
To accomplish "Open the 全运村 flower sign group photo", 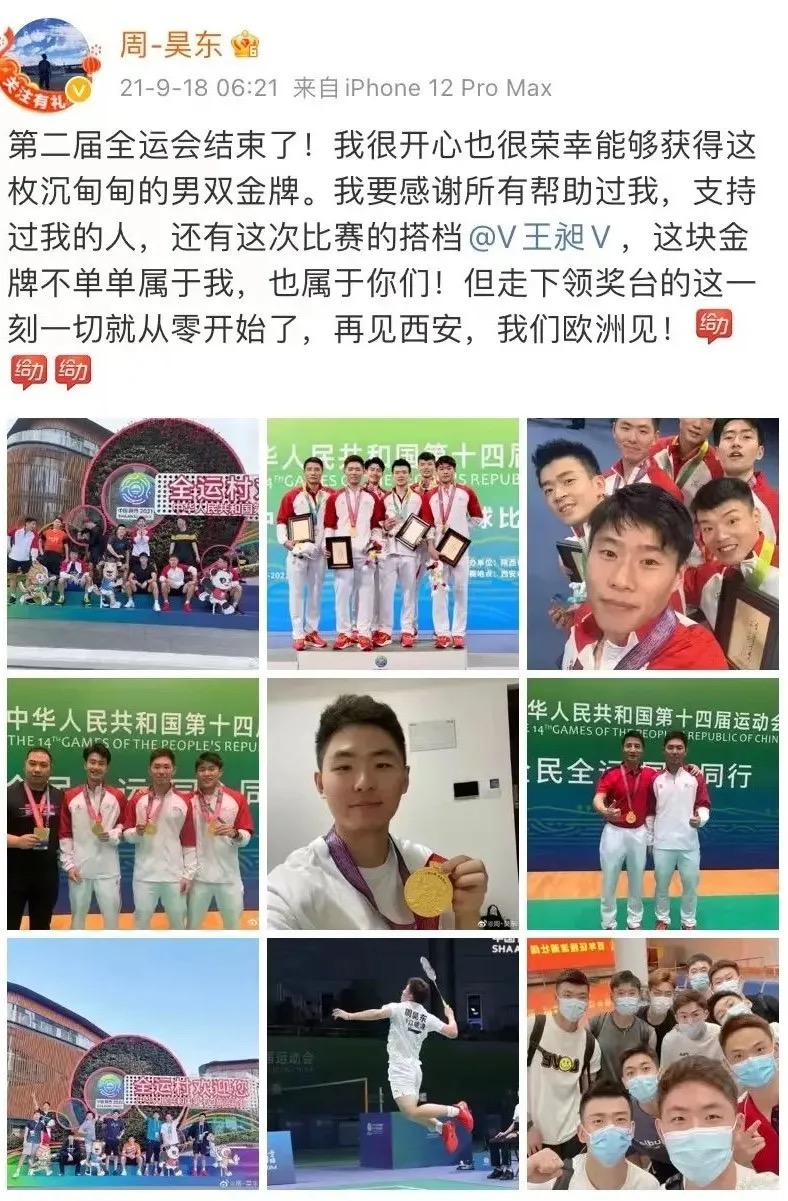I will coord(133,543).
